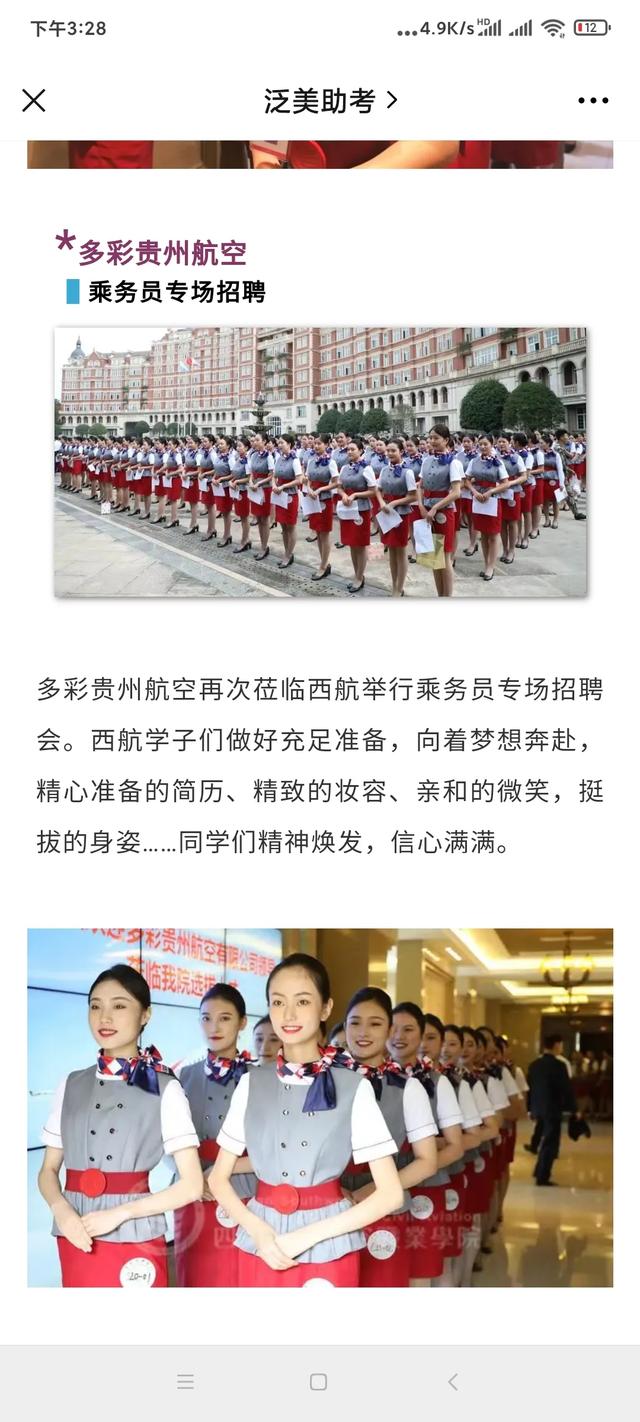Go to the phone's home screen
Image resolution: width=640 pixels, height=1422 pixels.
(318, 1382)
